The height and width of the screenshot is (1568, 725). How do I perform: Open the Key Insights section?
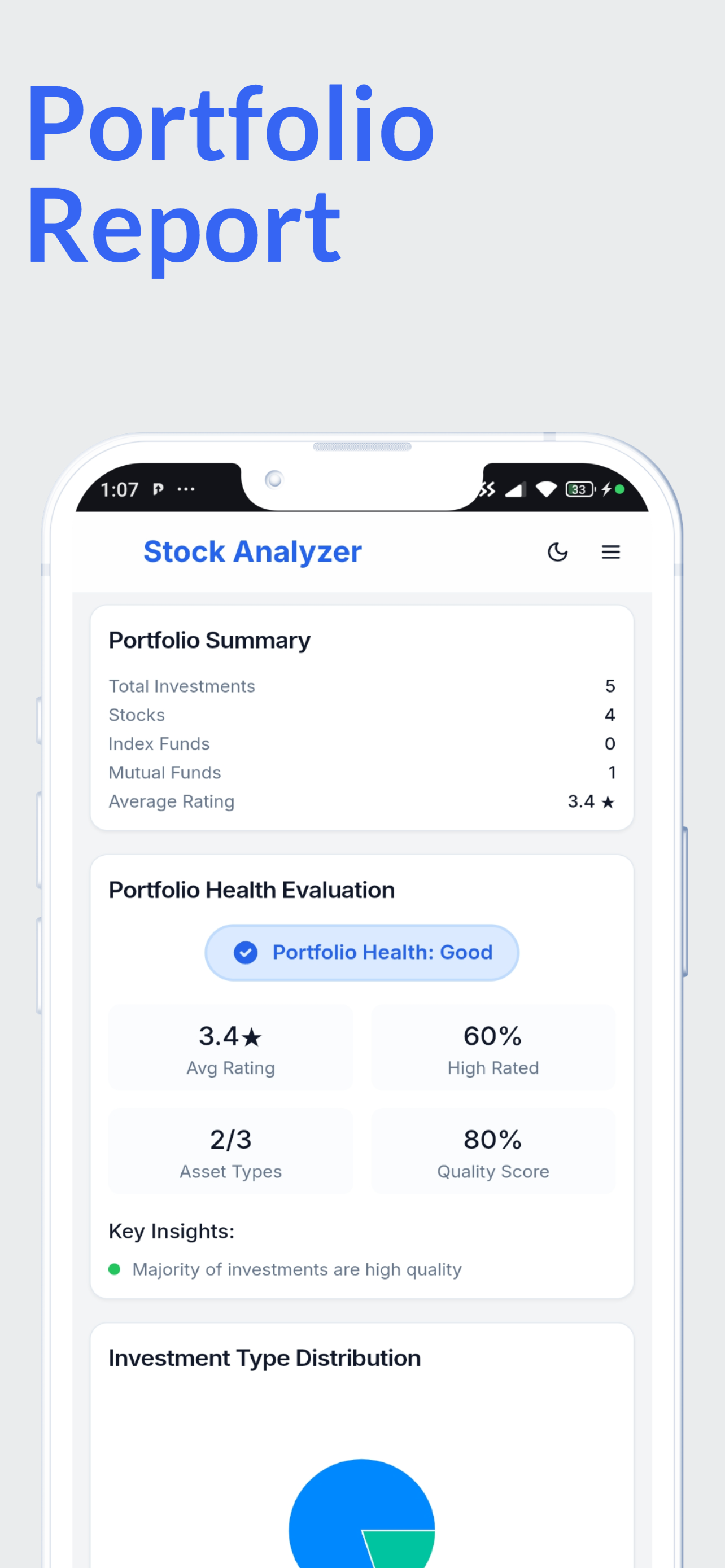click(x=172, y=1231)
